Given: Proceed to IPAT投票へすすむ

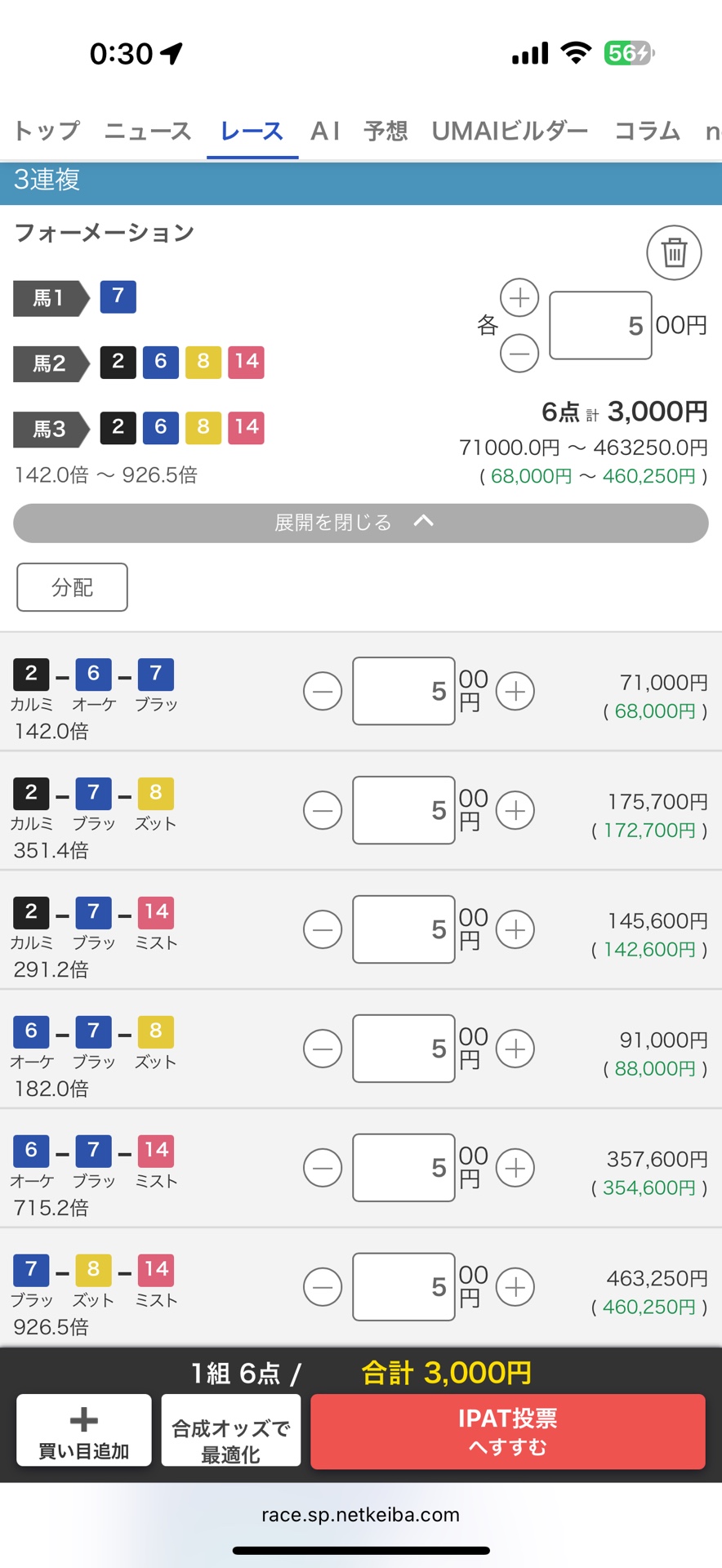Looking at the screenshot, I should click(508, 1432).
